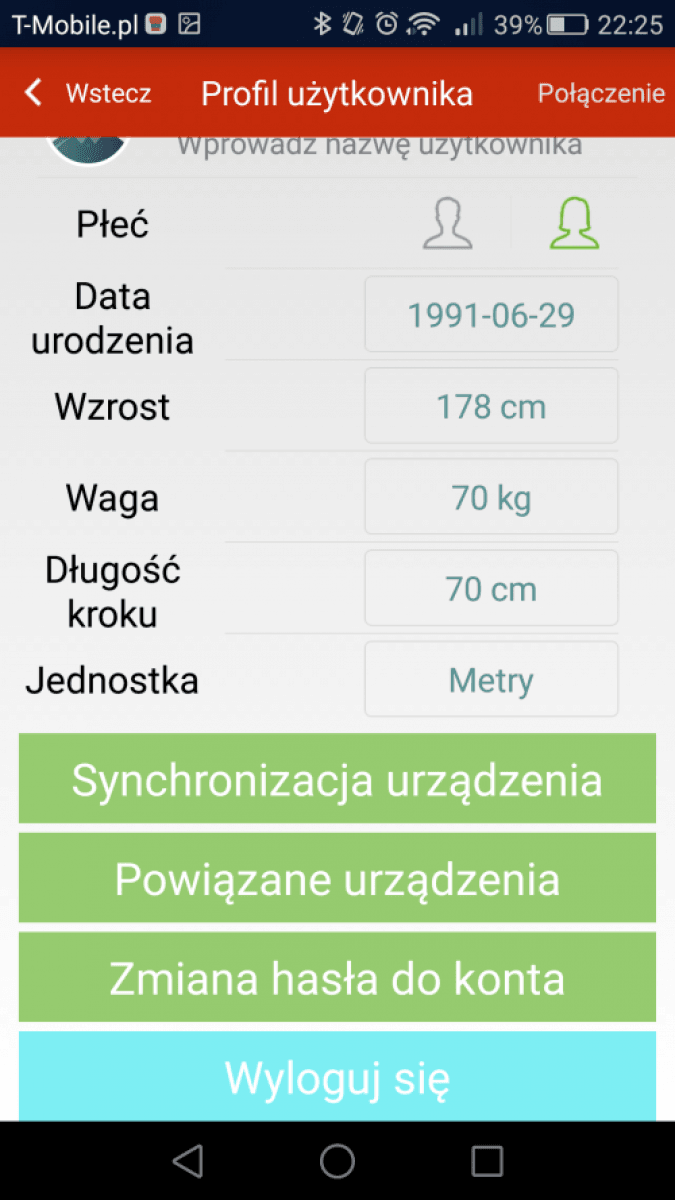Go back with the Wstecz button
This screenshot has height=1200, width=675.
87,94
